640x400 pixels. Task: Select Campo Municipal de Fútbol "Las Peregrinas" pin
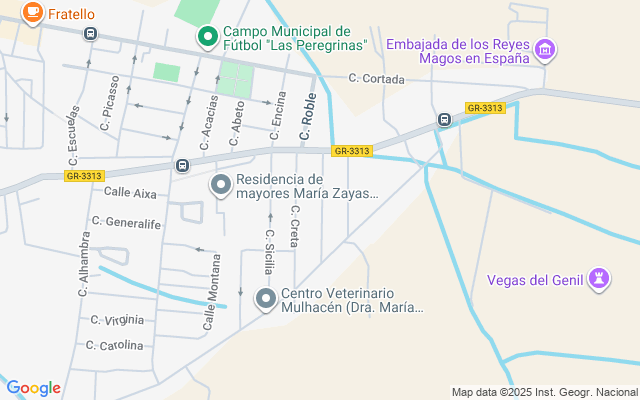tap(208, 38)
